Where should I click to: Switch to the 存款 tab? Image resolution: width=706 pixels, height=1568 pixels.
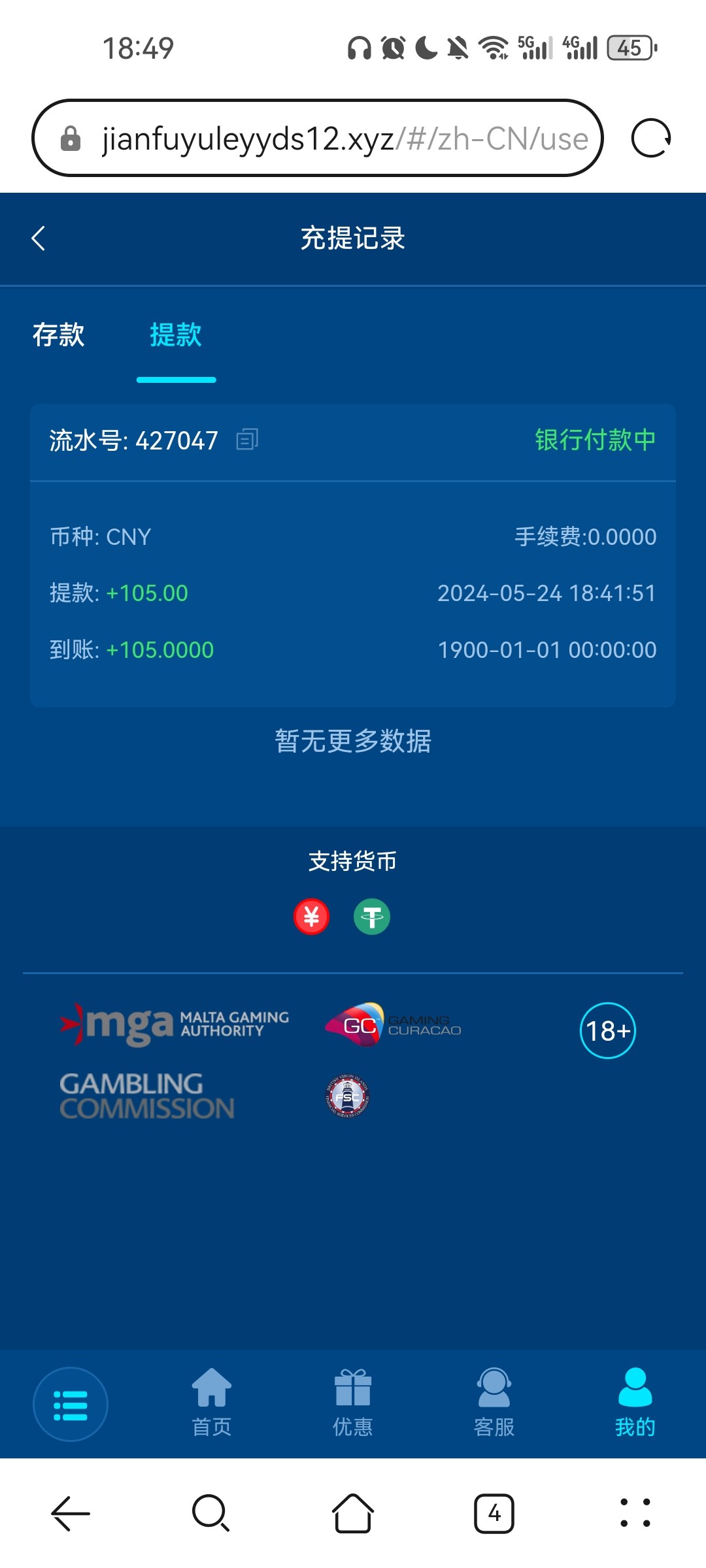(x=59, y=335)
